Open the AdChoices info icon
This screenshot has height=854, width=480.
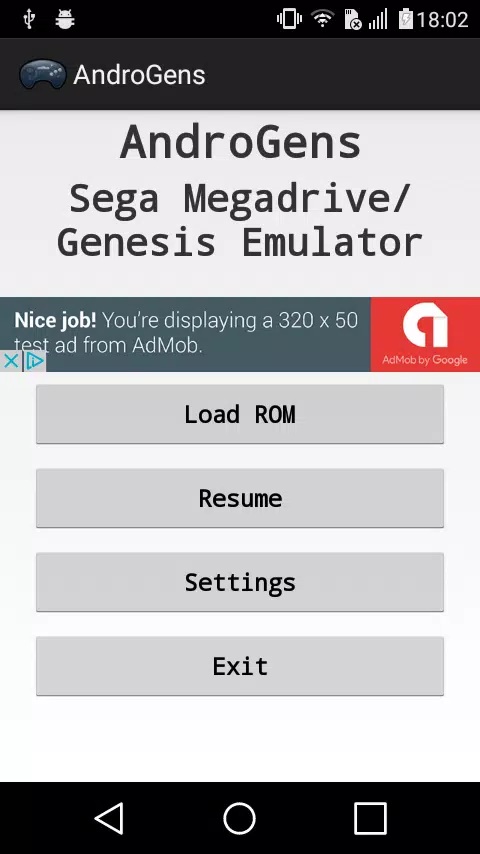(x=34, y=361)
